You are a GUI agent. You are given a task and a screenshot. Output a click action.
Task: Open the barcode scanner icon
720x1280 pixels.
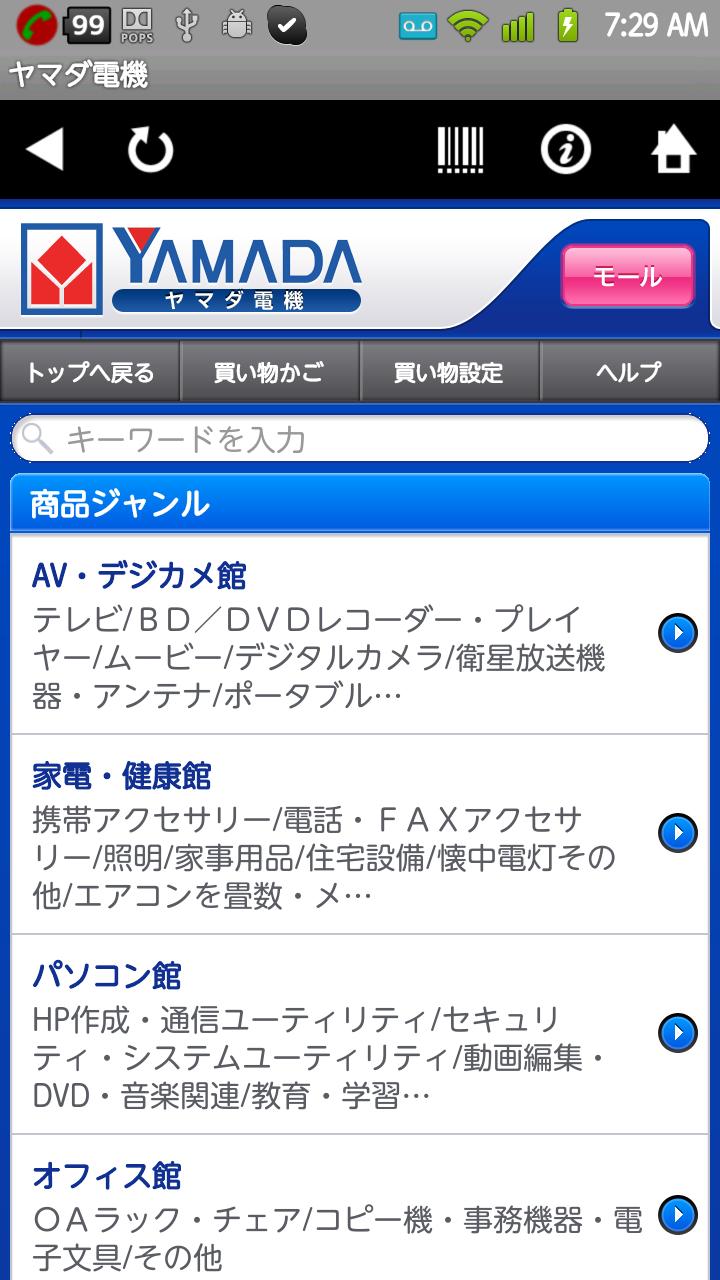460,150
